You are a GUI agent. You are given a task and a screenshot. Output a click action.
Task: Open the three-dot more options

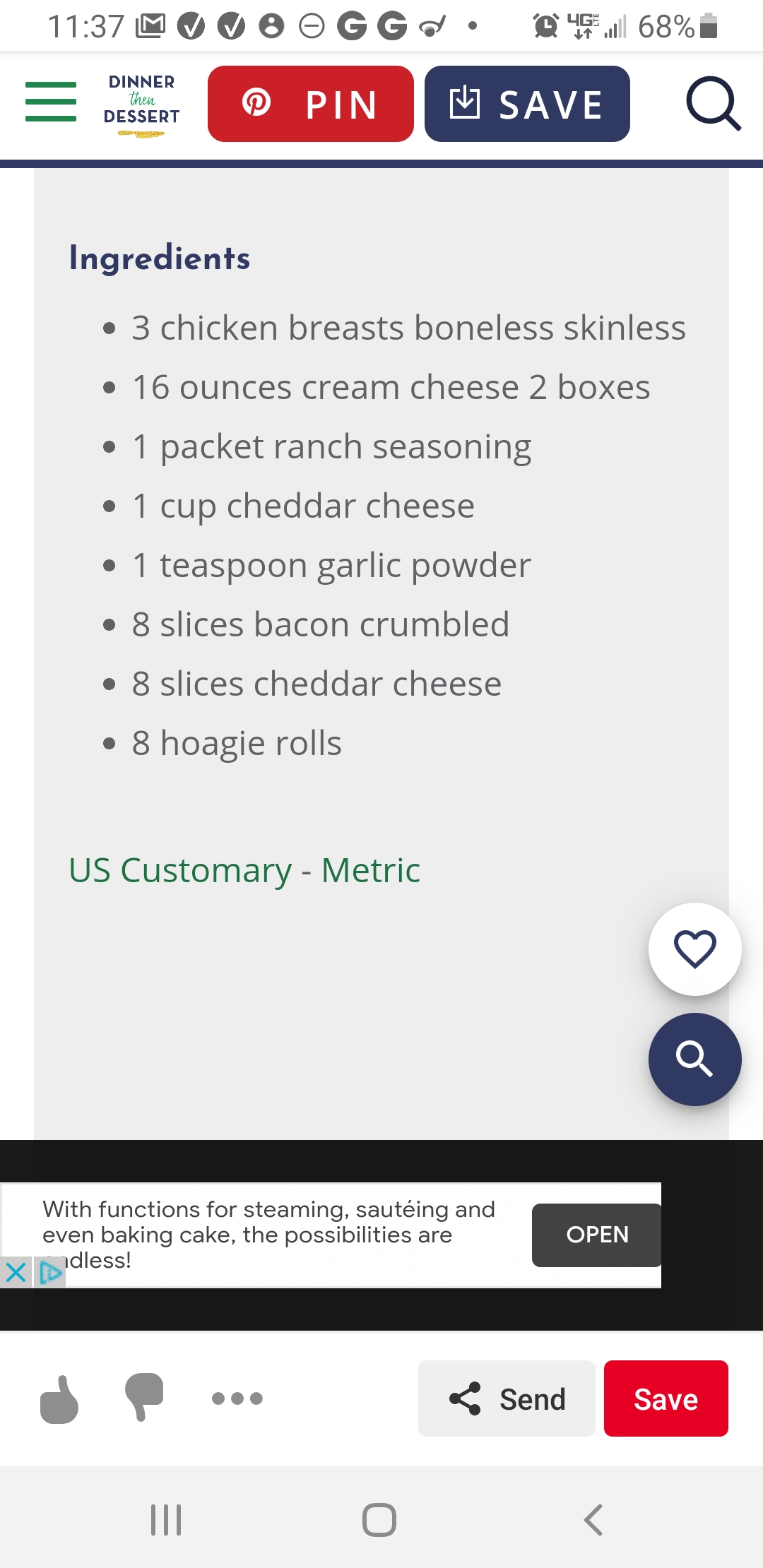(237, 1398)
